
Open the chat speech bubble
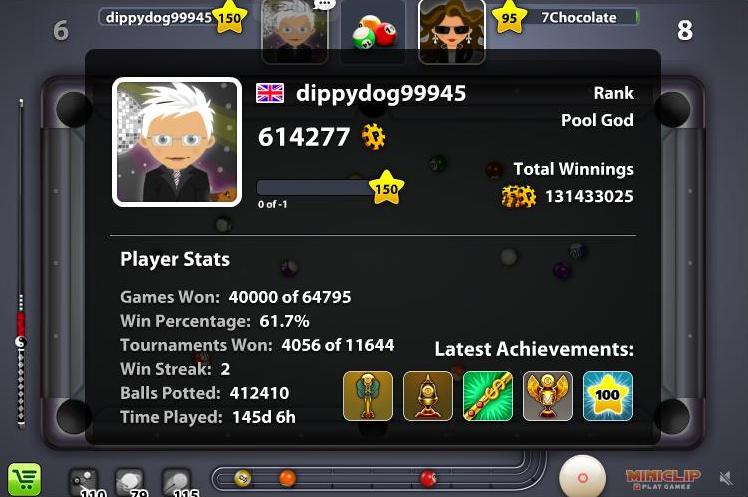coord(324,5)
